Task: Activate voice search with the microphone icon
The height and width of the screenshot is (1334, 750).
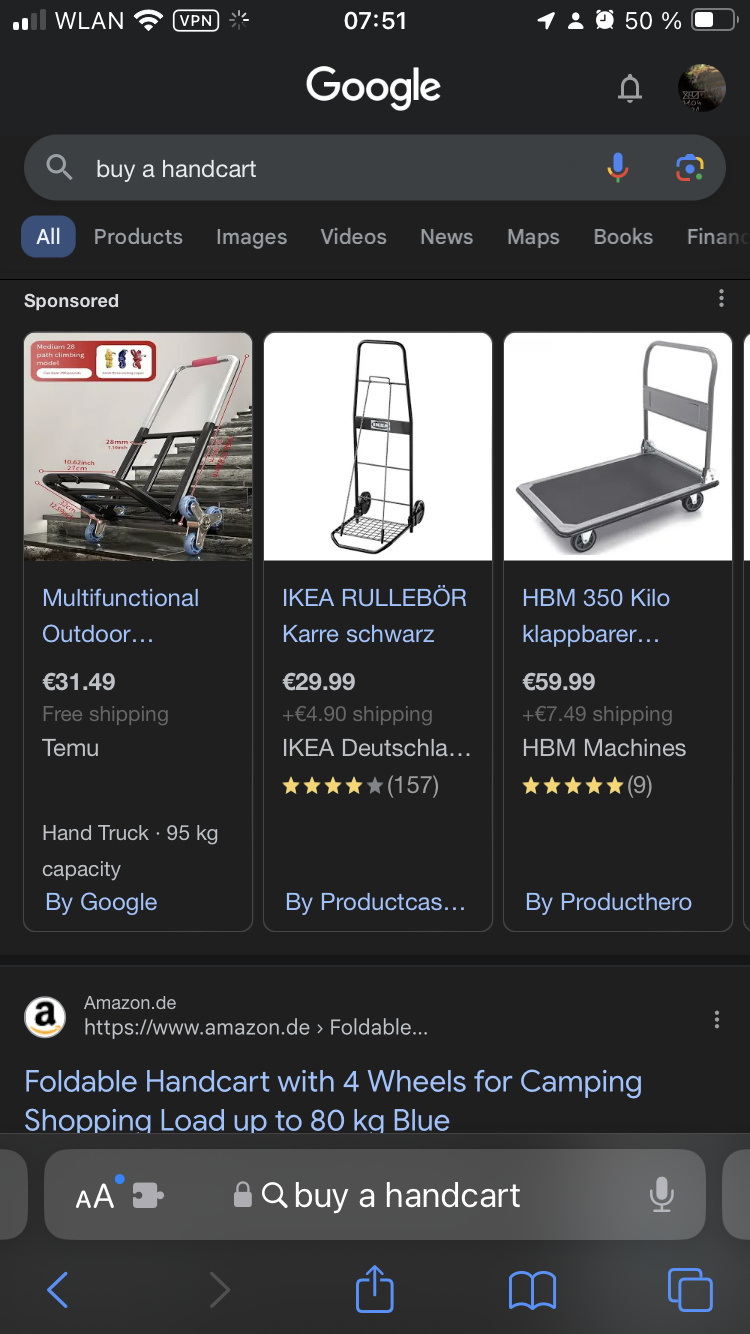Action: pyautogui.click(x=618, y=167)
